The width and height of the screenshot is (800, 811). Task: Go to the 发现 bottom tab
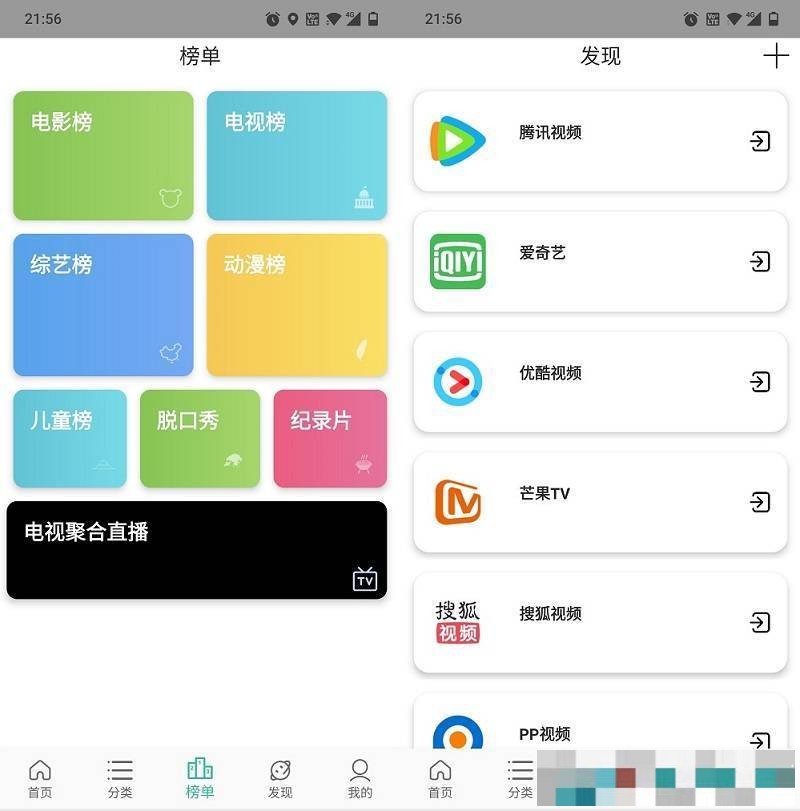coord(280,778)
